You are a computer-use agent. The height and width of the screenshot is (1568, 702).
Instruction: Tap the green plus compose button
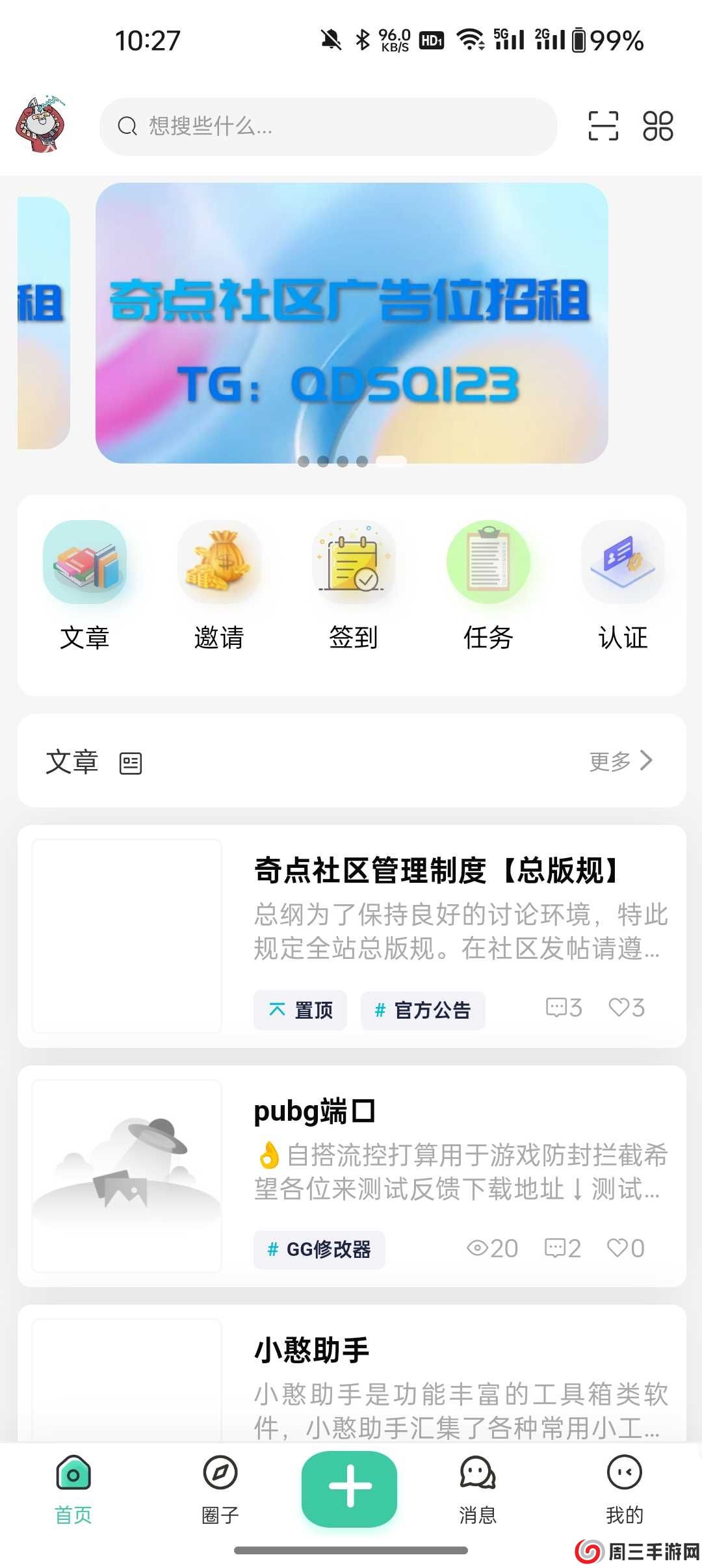coord(350,1489)
